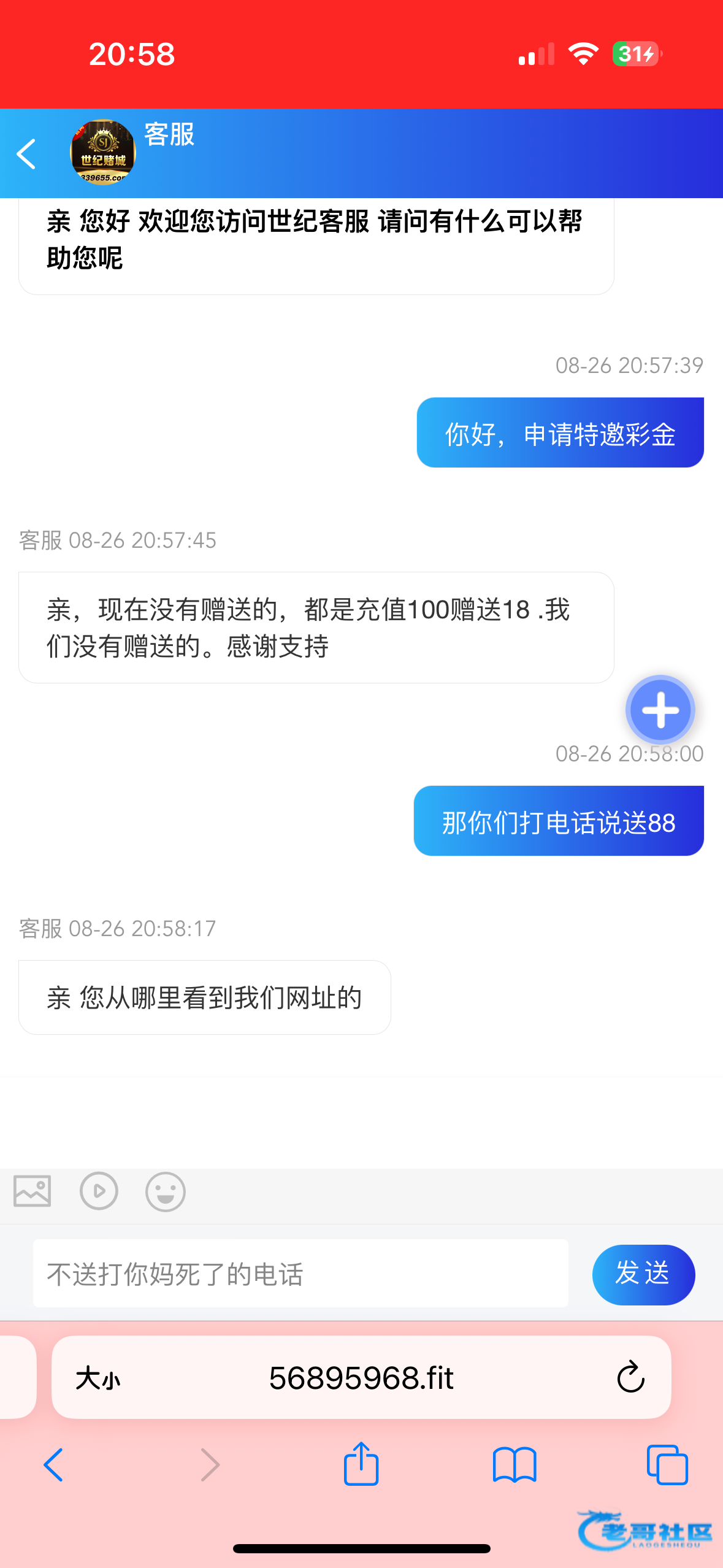Image resolution: width=723 pixels, height=1568 pixels.
Task: Send the message with 发送
Action: 643,1274
